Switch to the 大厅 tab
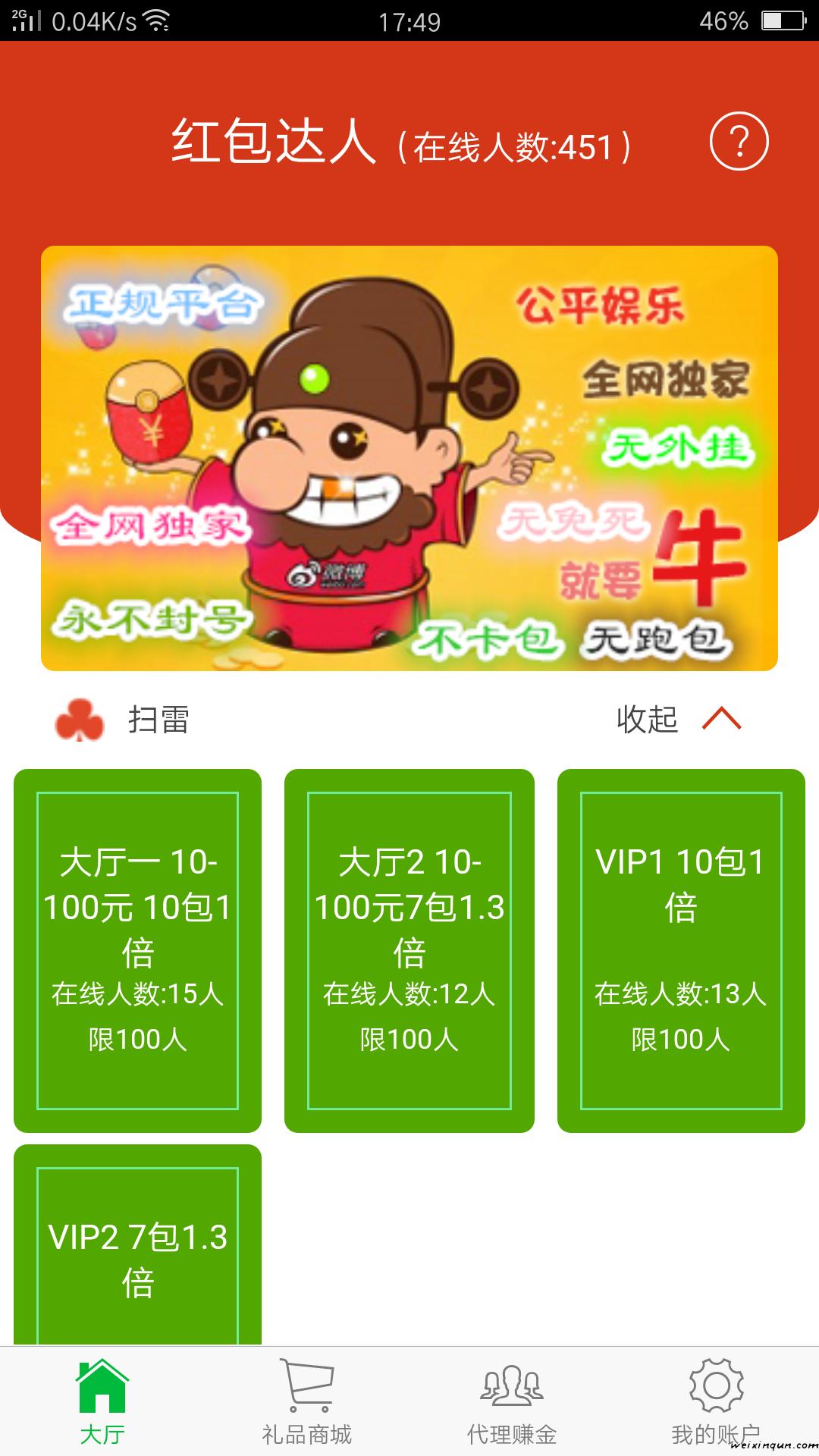 click(x=102, y=1403)
